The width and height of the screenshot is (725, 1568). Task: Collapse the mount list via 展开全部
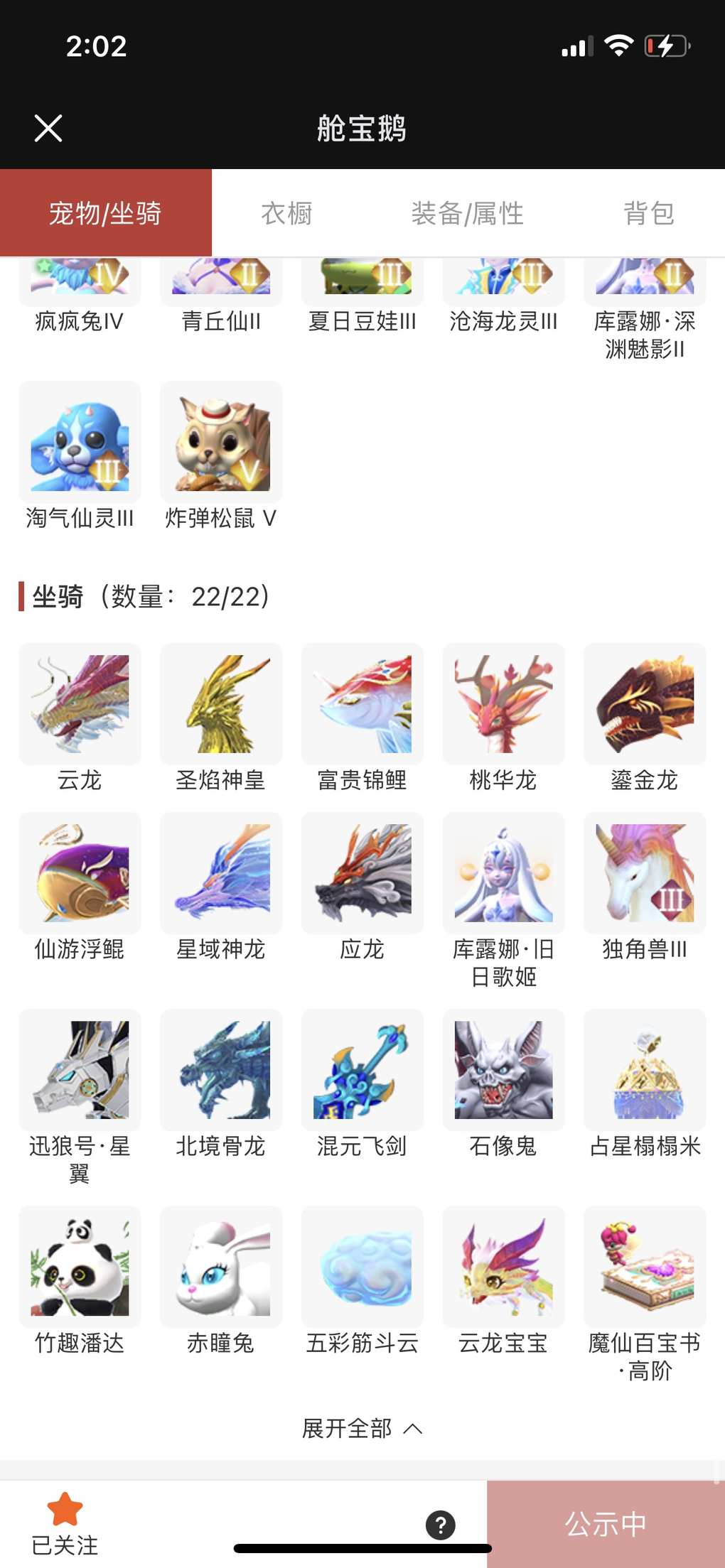point(362,1428)
